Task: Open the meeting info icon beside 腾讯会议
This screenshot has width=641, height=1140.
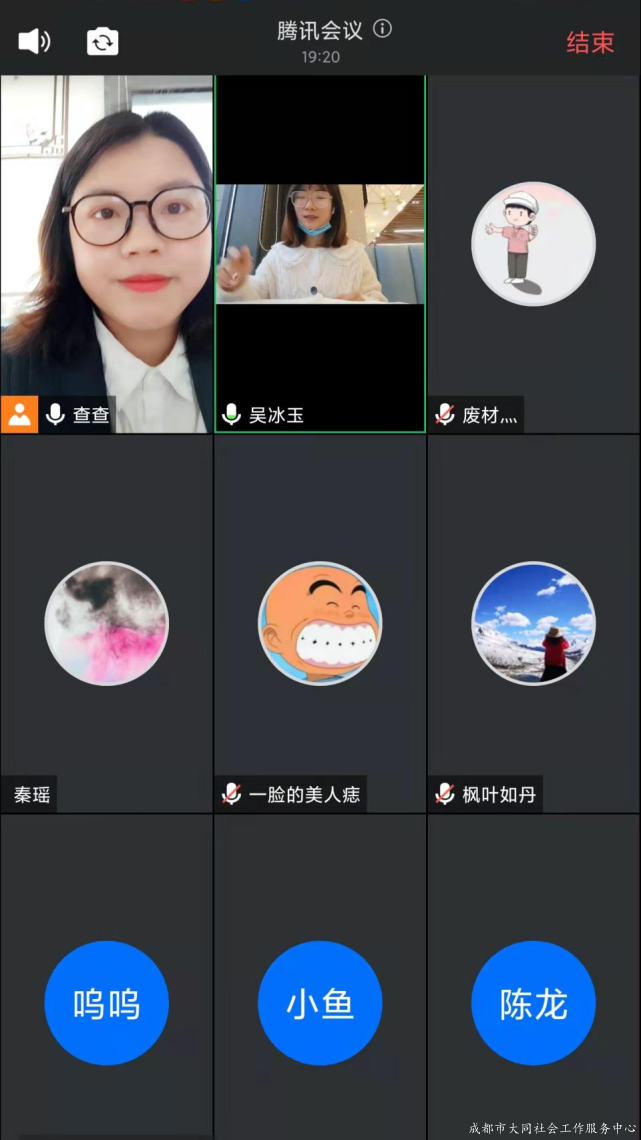Action: pos(382,29)
